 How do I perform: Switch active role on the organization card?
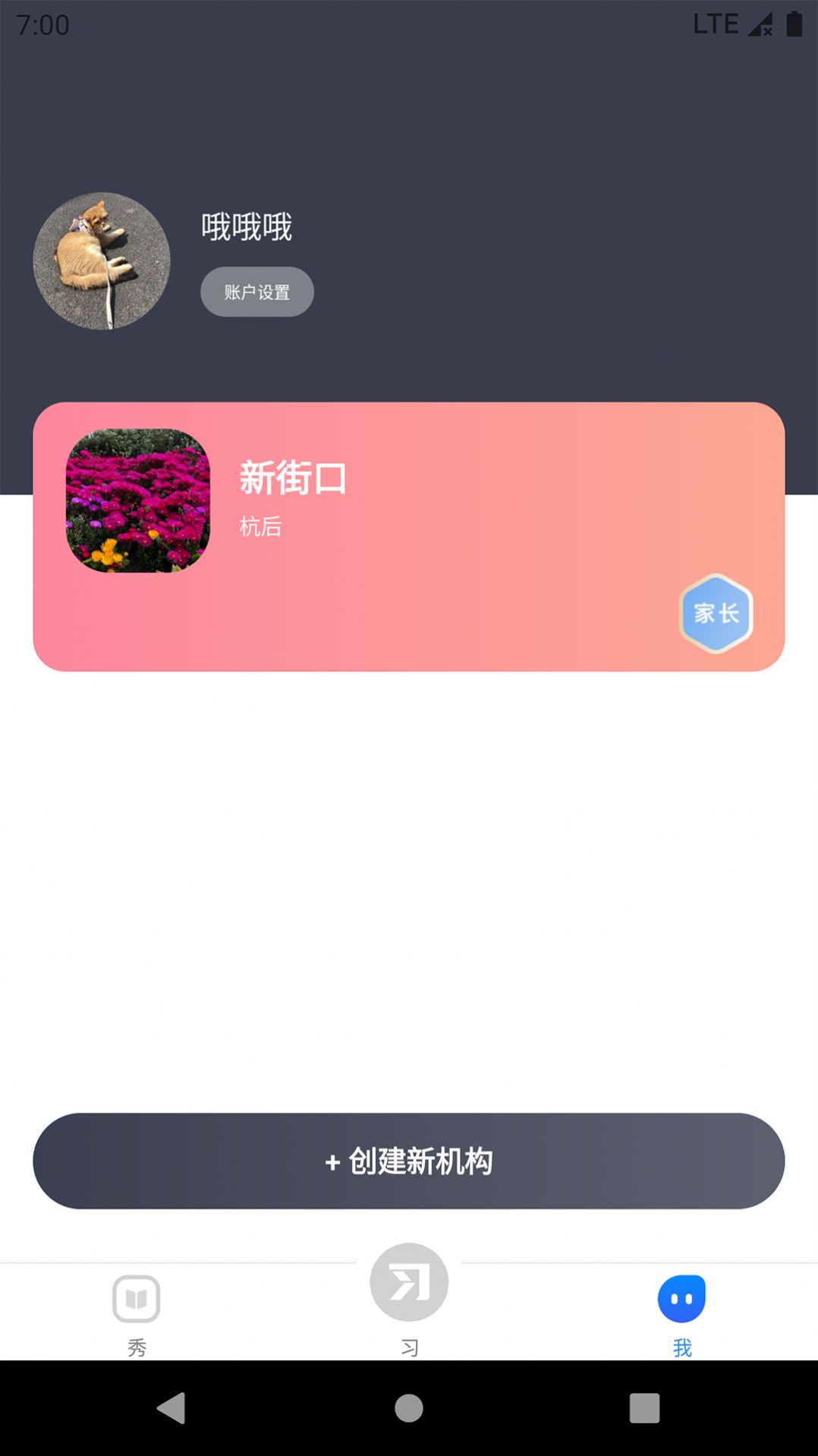click(714, 613)
